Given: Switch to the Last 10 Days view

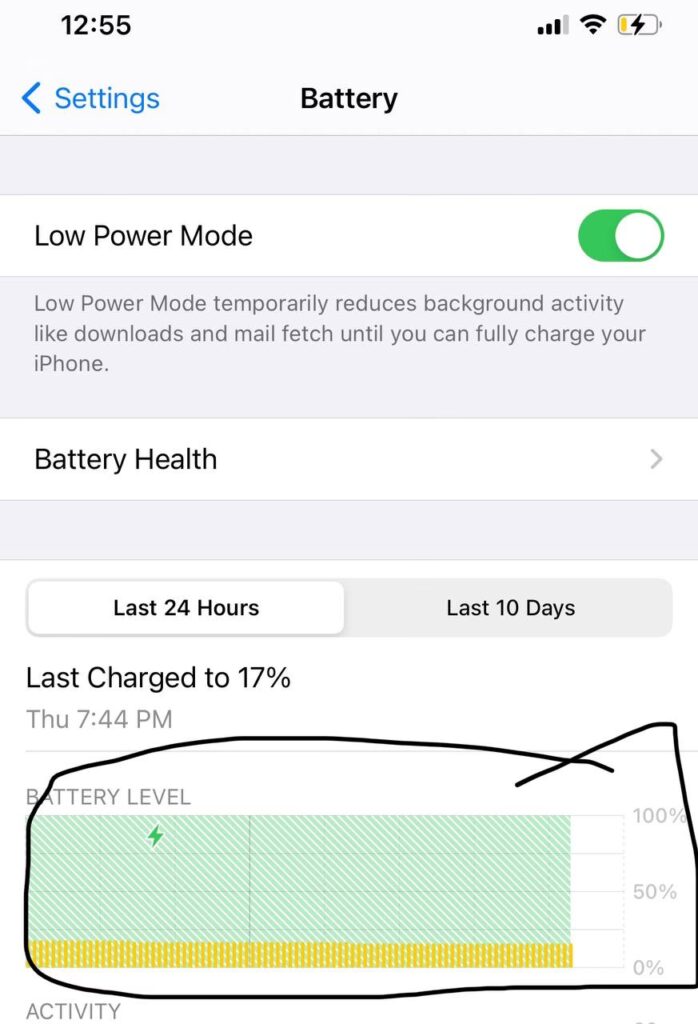Looking at the screenshot, I should 510,608.
